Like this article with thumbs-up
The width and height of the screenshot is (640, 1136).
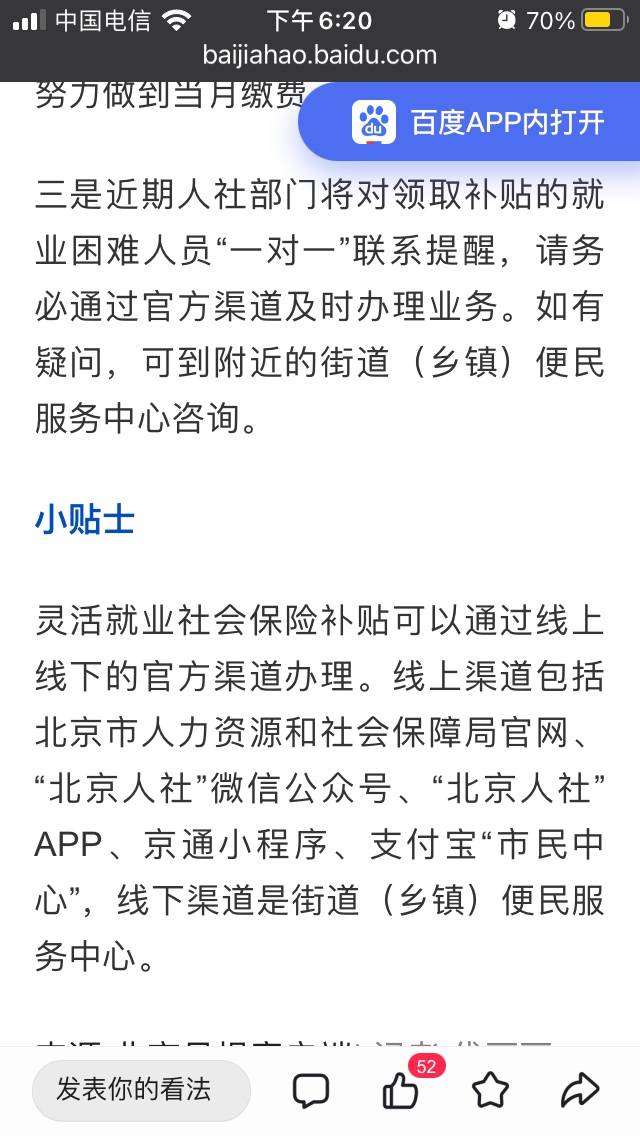pos(401,1090)
